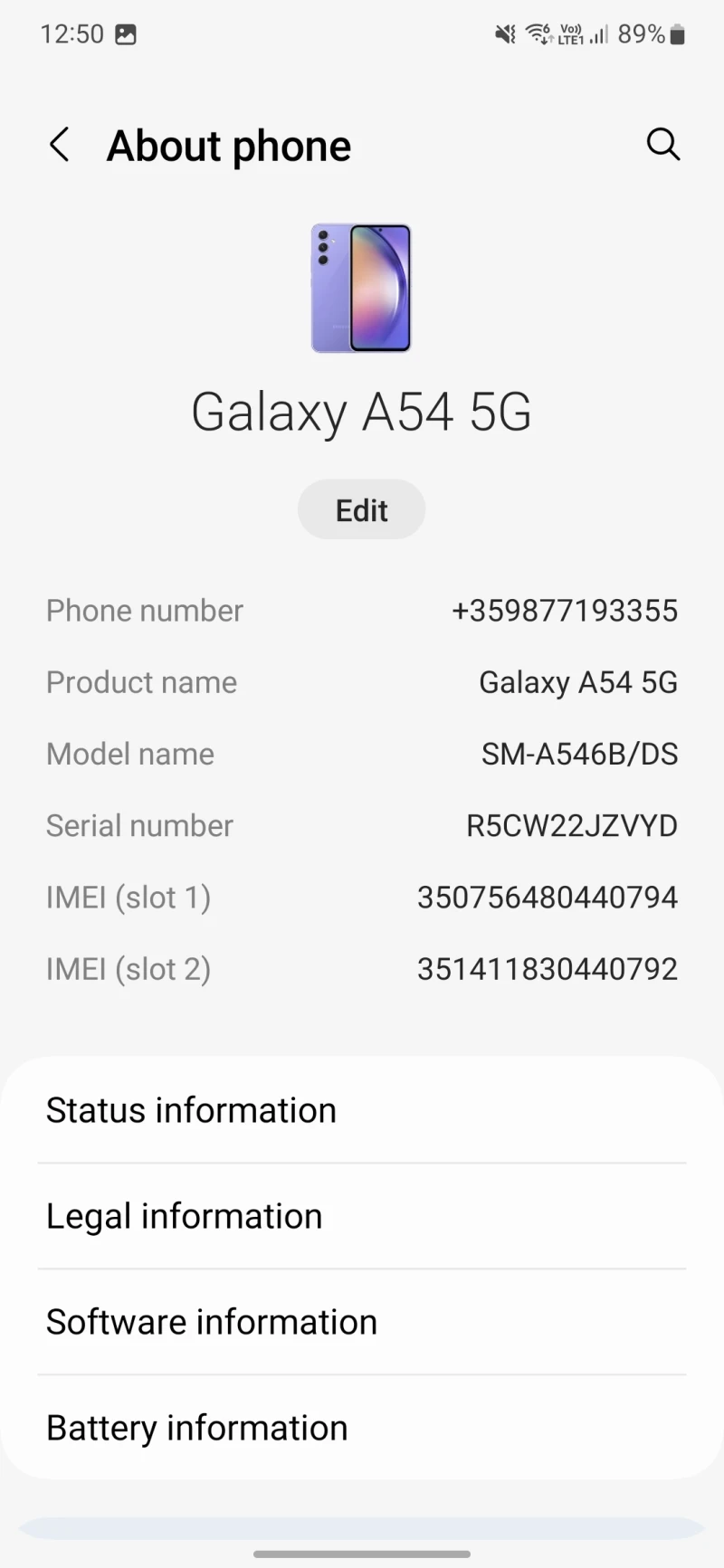Screen dimensions: 724x1568
Task: Tap the serial number R5CW22JZVYD
Action: [x=571, y=824]
